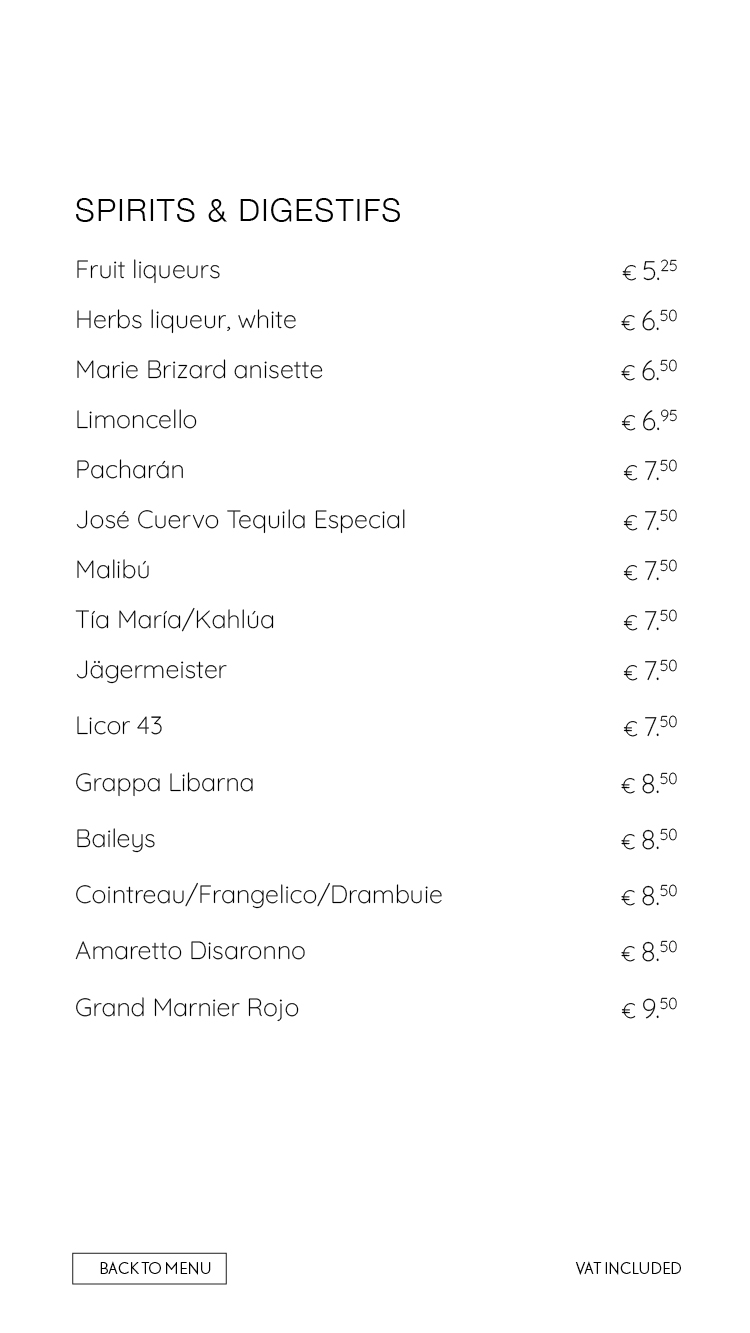Tap the Back to Menu button
The width and height of the screenshot is (750, 1333).
(149, 1268)
